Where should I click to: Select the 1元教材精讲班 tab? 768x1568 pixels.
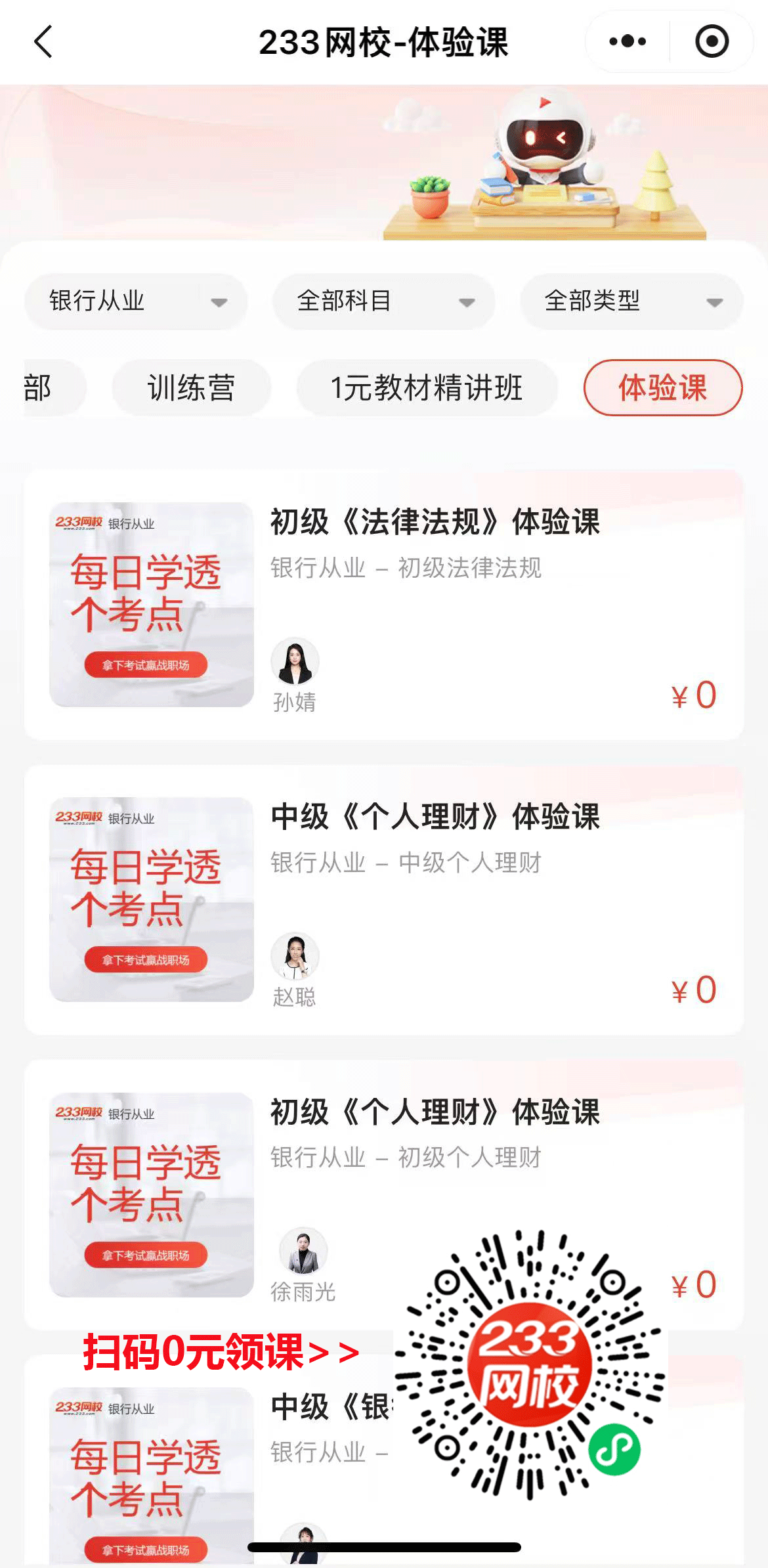pos(427,387)
